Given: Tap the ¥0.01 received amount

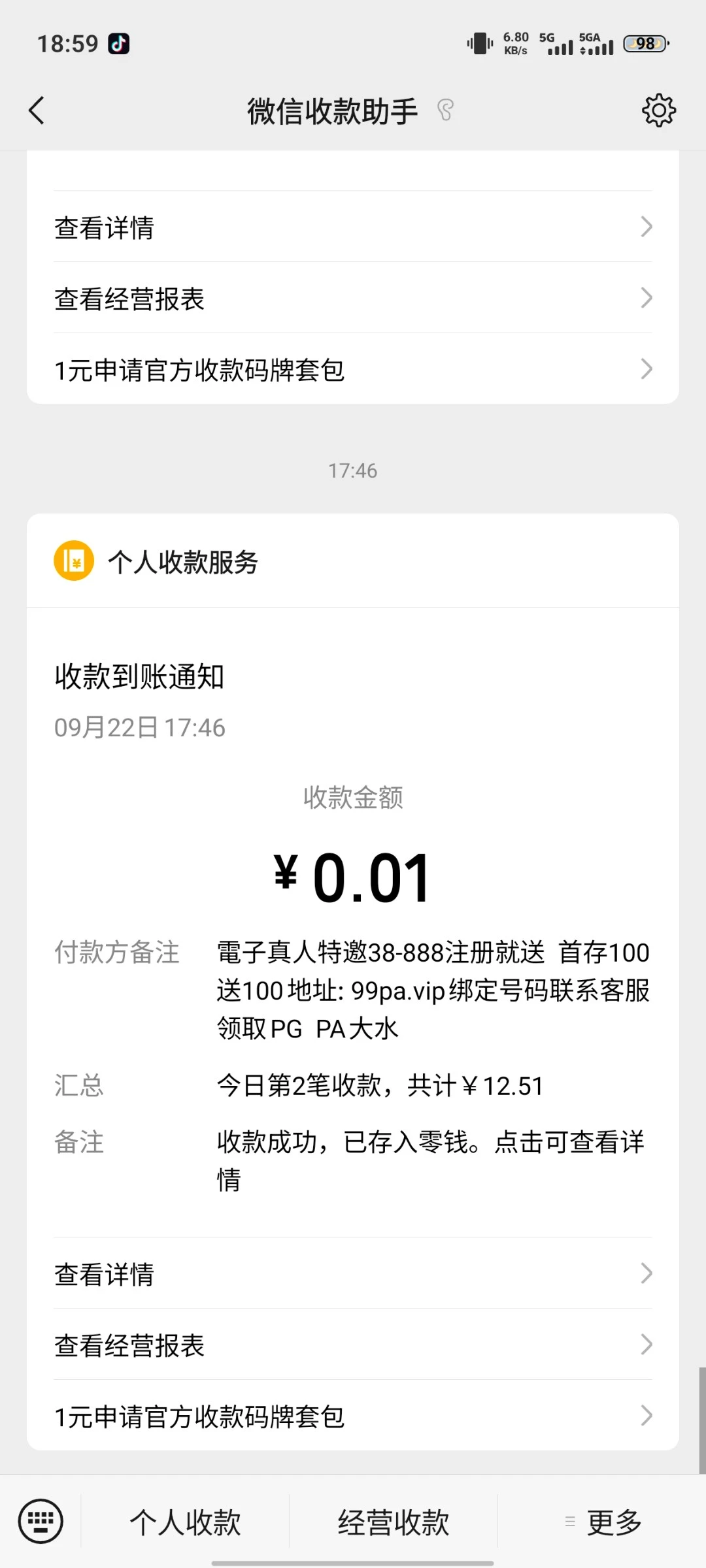Looking at the screenshot, I should 353,875.
